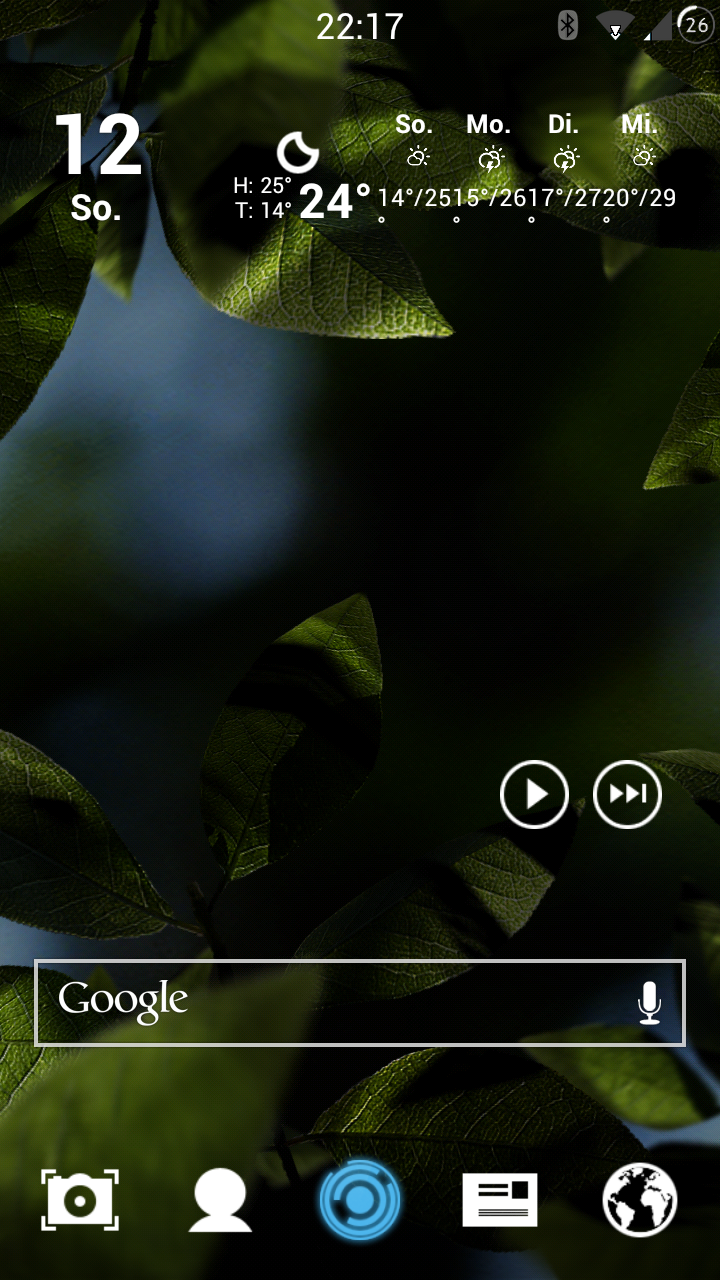720x1280 pixels.
Task: Start music with the play button
Action: pos(535,794)
